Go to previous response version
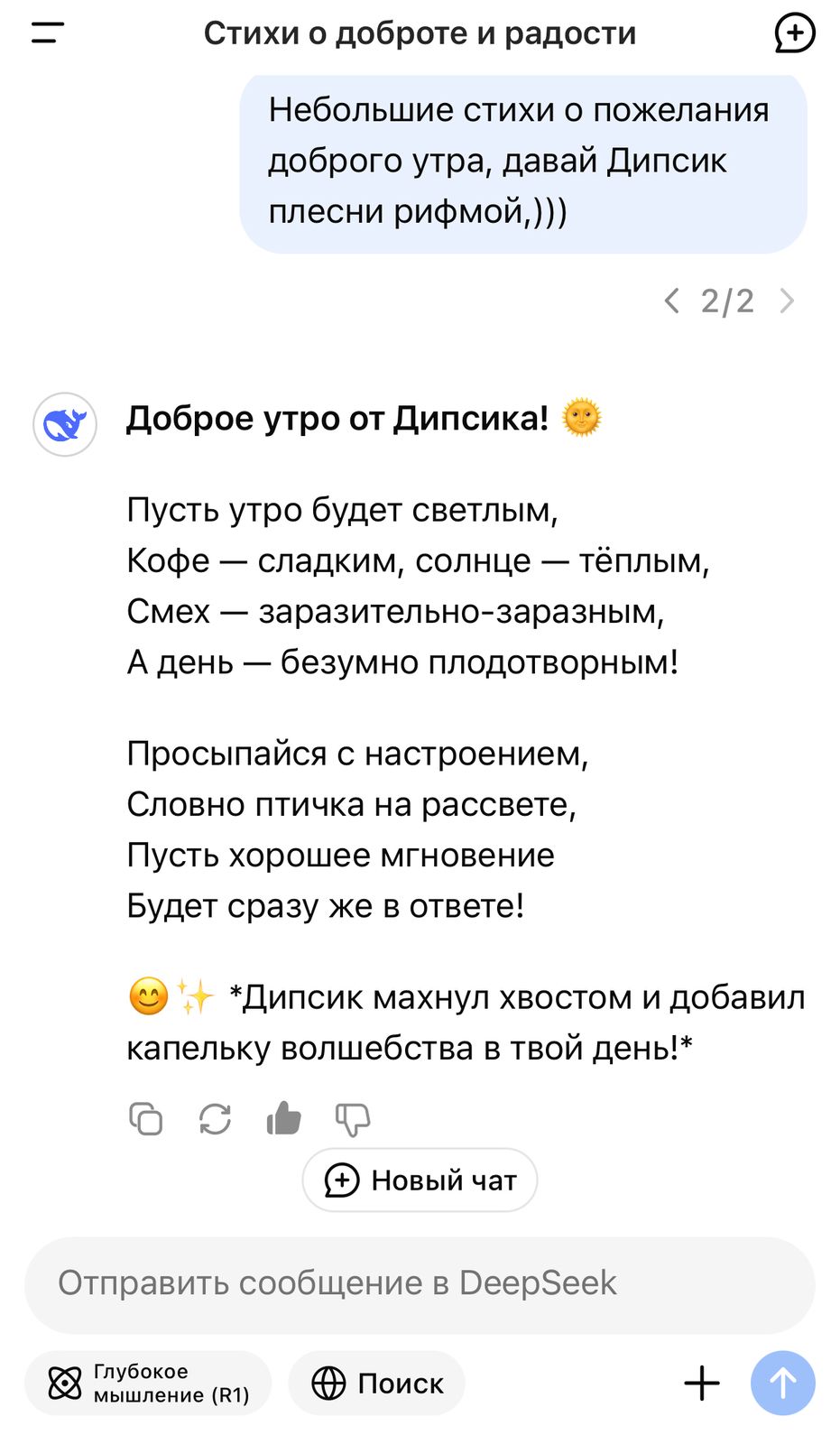 click(x=671, y=301)
